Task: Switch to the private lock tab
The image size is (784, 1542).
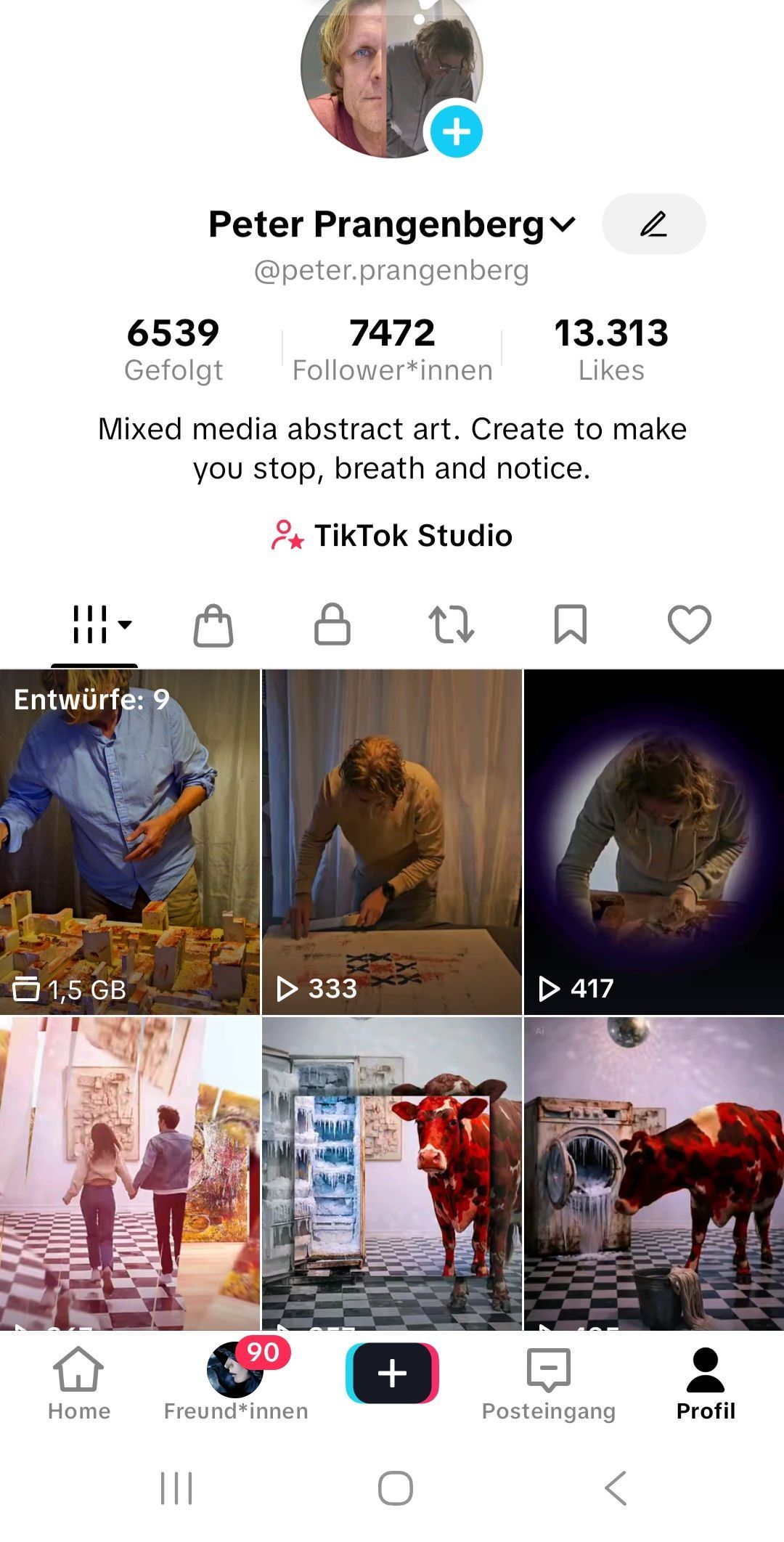Action: [332, 624]
